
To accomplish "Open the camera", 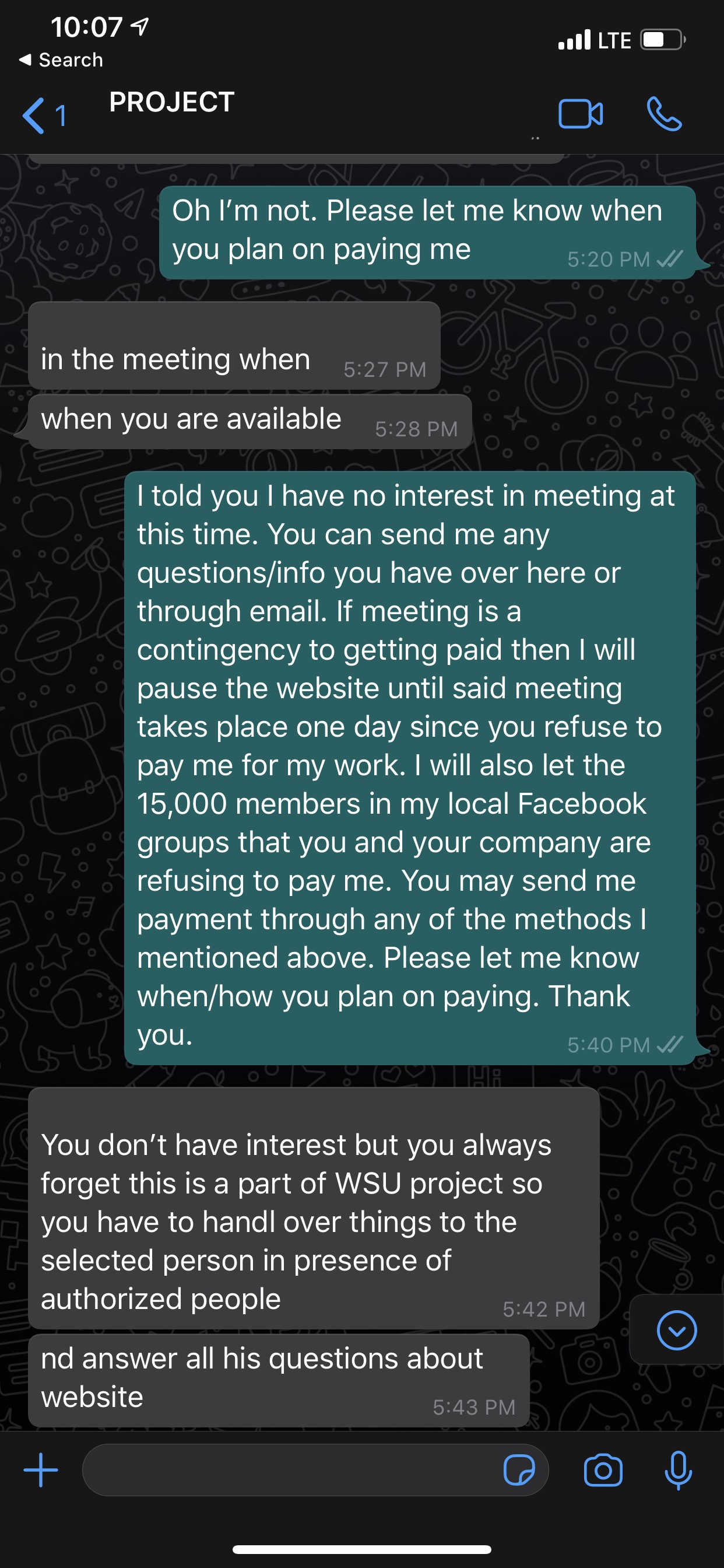I will pyautogui.click(x=603, y=1470).
